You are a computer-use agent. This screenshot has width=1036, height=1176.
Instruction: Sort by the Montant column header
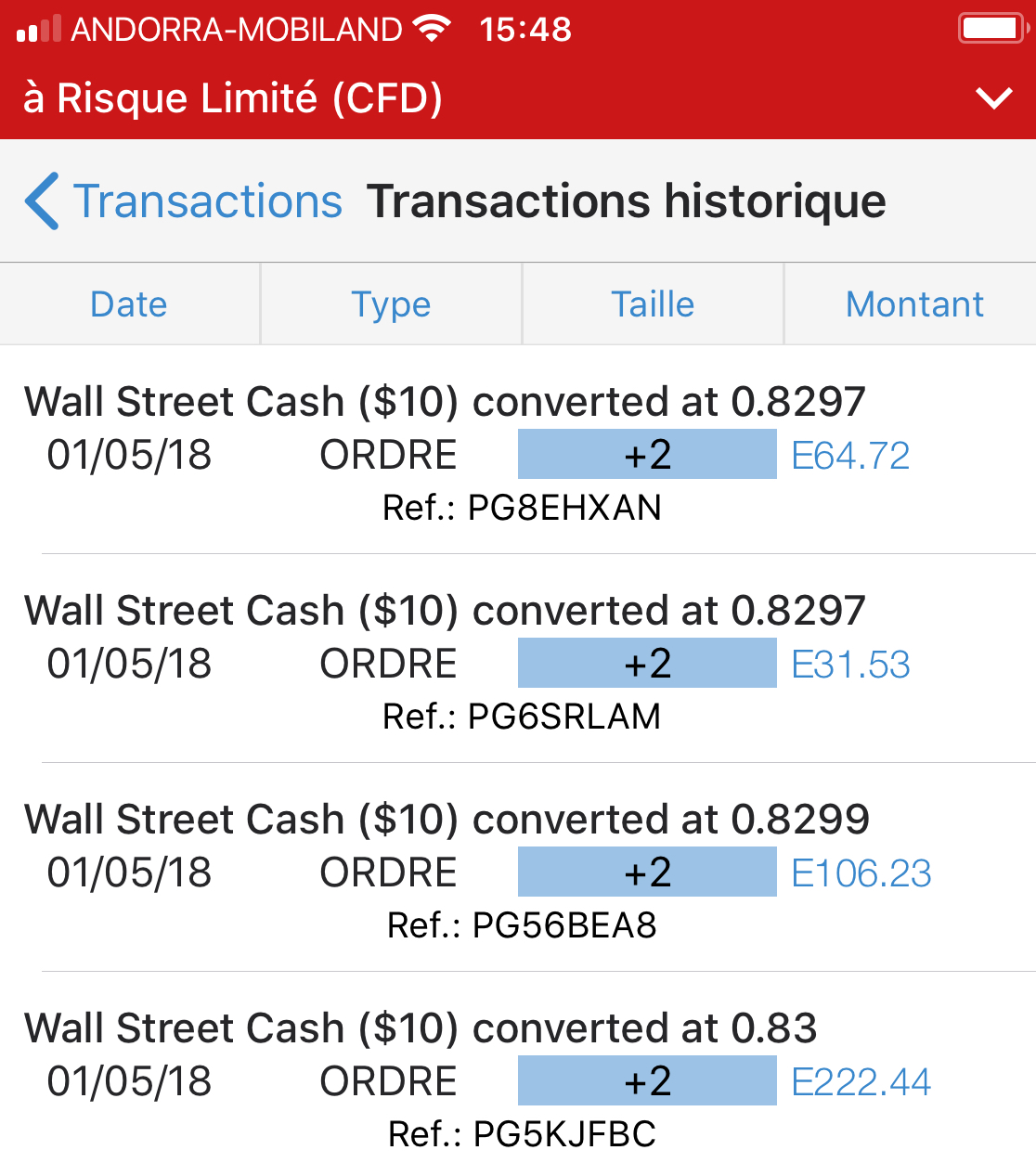click(914, 304)
